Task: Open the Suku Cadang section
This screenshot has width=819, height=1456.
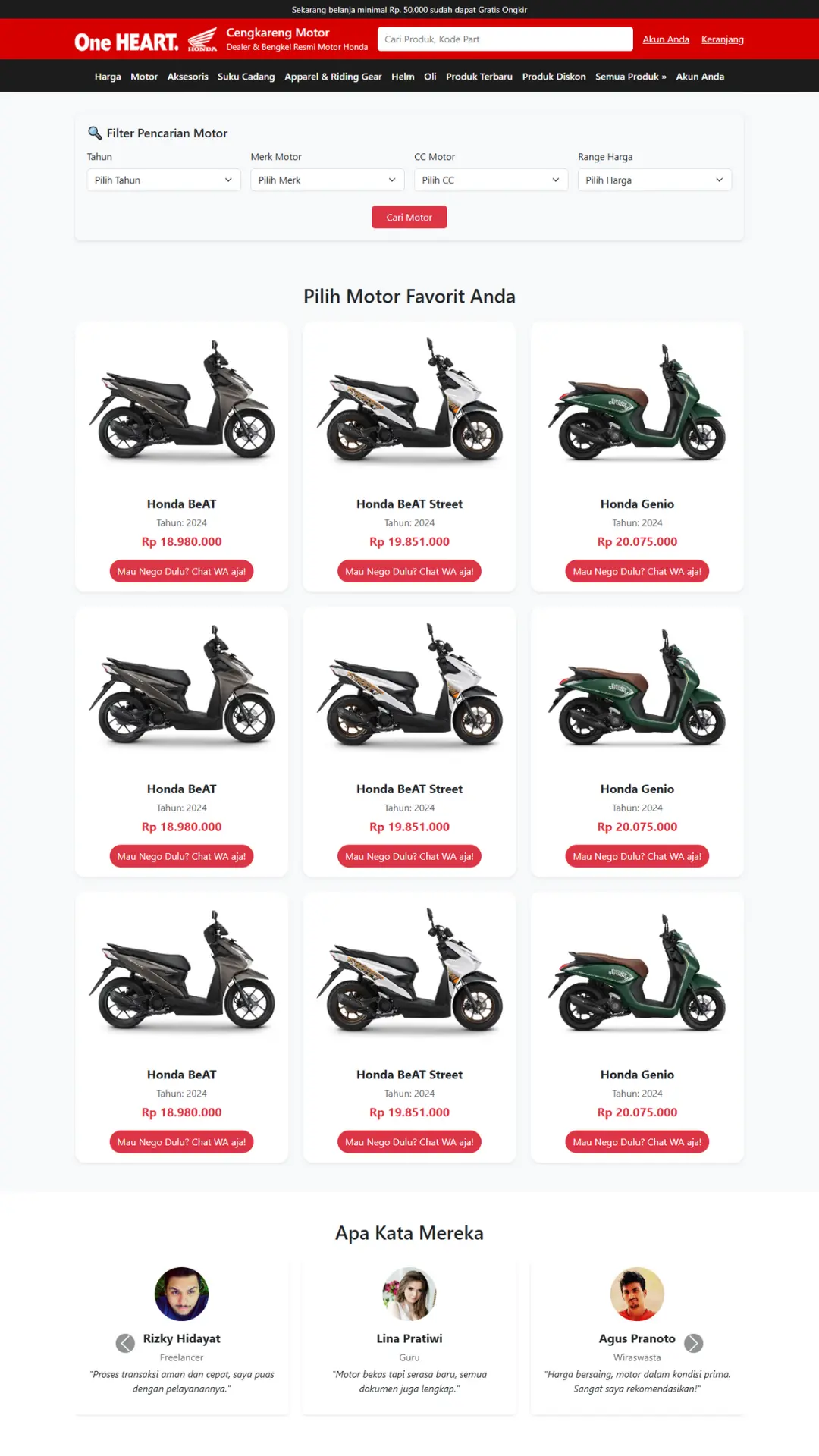Action: [246, 77]
